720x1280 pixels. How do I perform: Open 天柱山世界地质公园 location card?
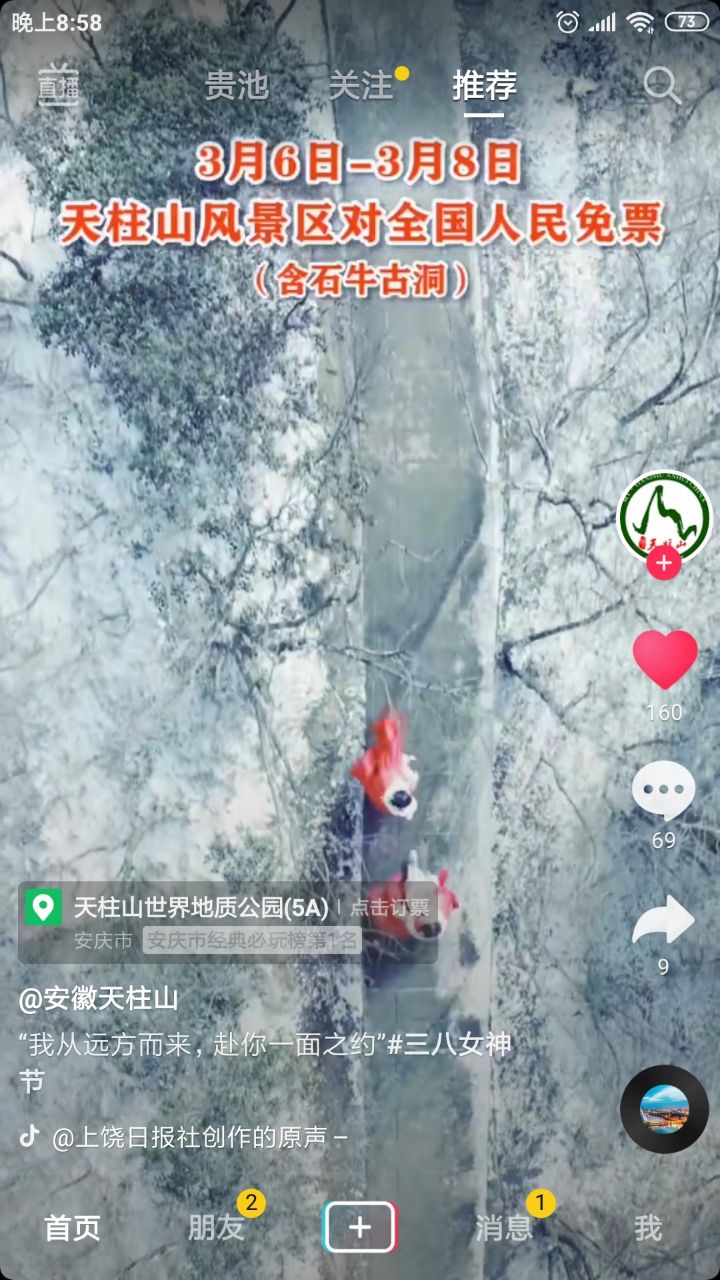[200, 908]
